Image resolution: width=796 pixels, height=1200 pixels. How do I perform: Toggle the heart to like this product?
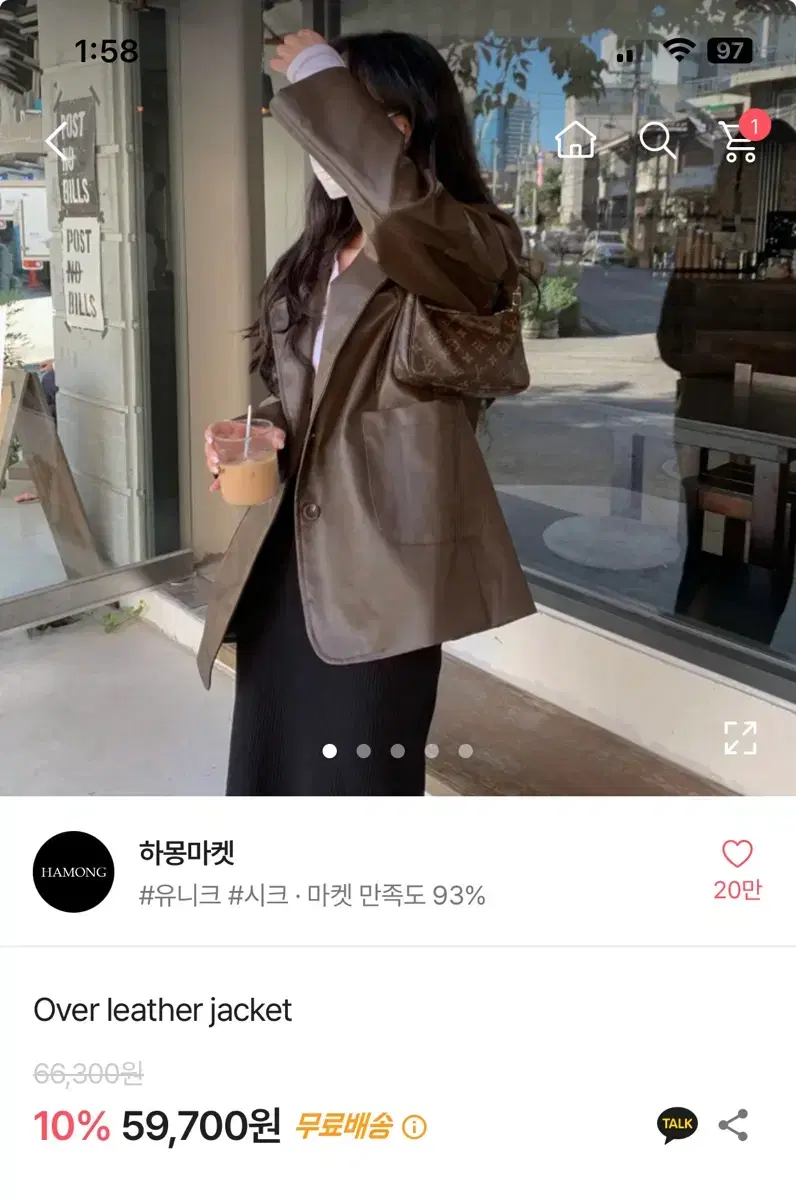coord(737,855)
